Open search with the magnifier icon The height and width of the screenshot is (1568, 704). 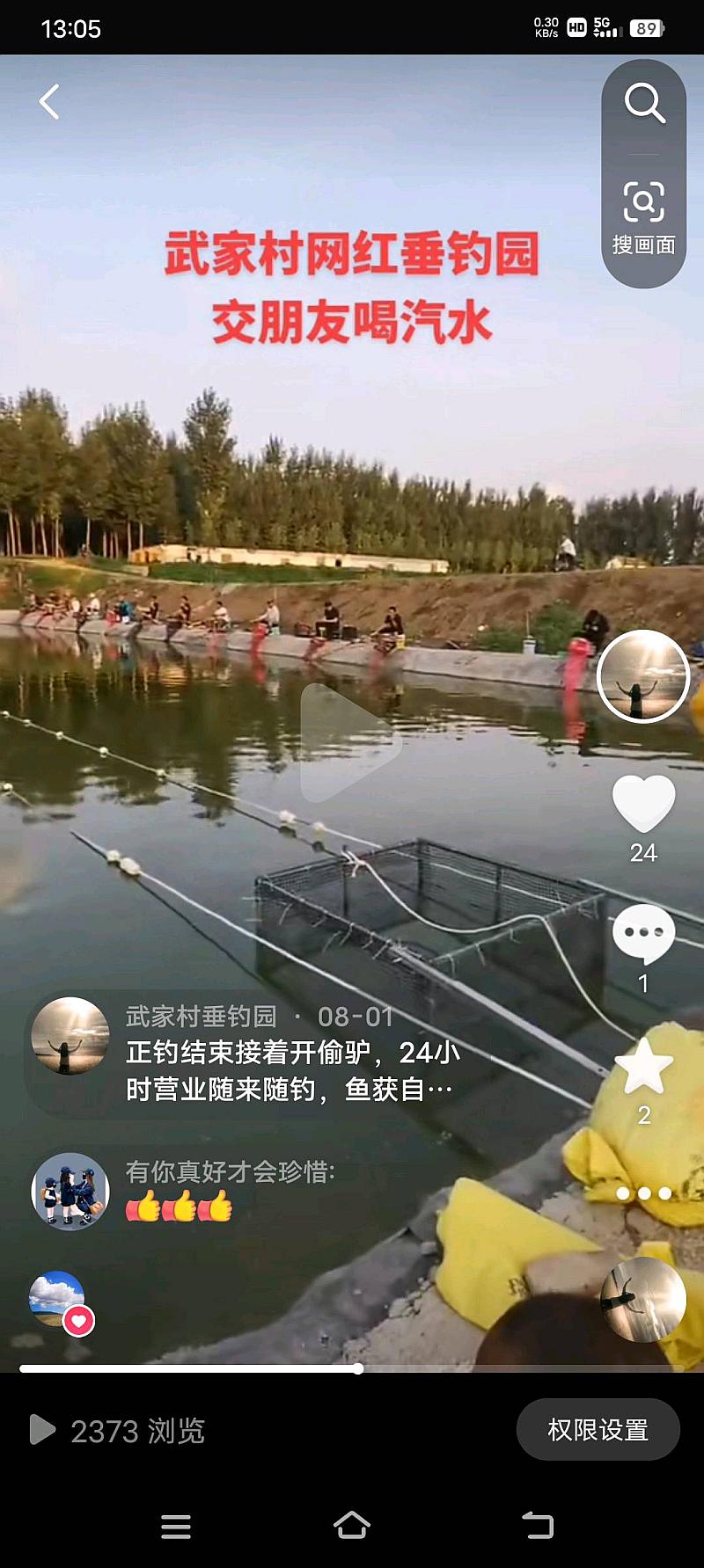[644, 104]
